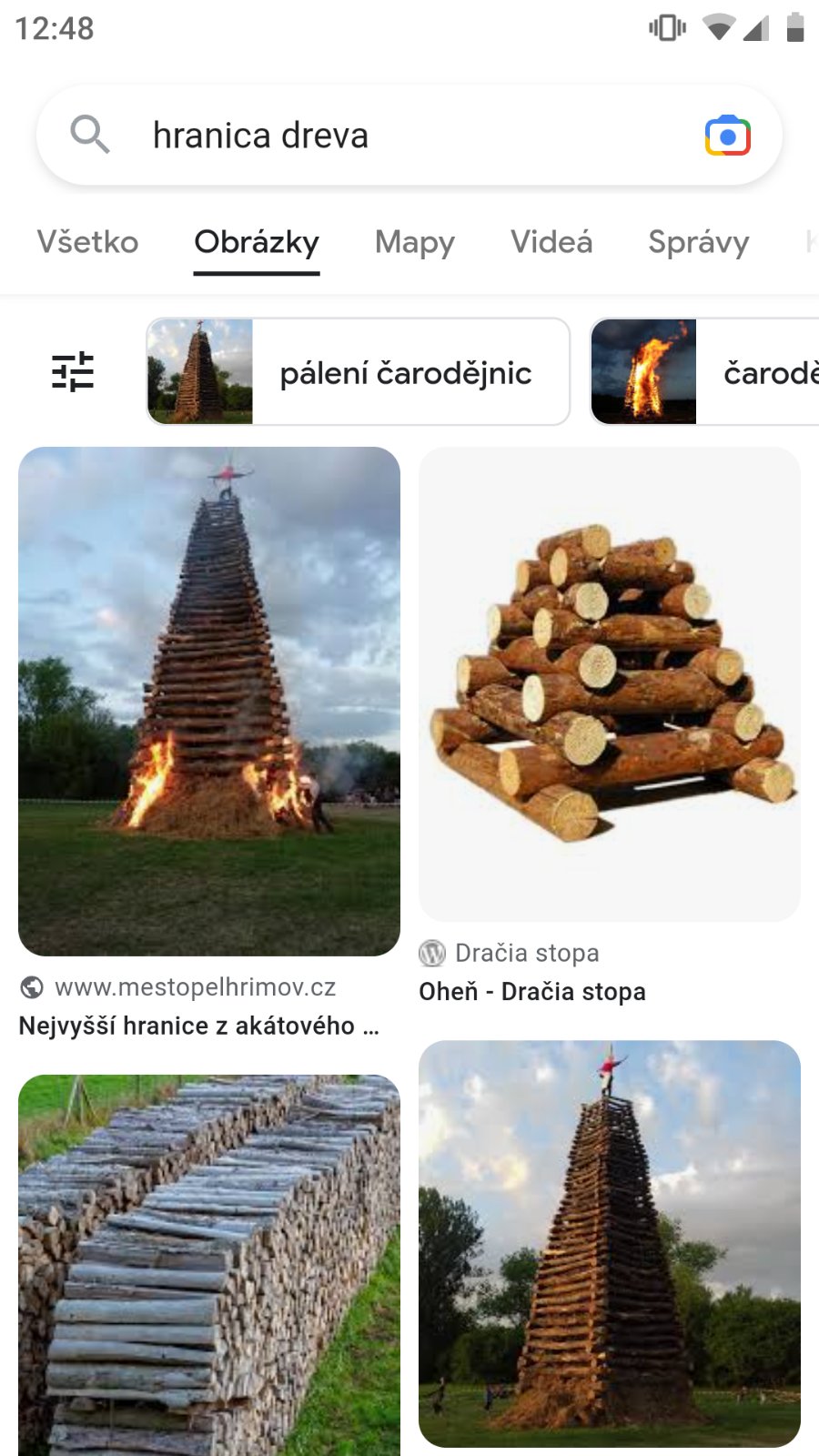
Task: Open "Nejvyšší hranice z akátového" result link
Action: click(198, 1026)
